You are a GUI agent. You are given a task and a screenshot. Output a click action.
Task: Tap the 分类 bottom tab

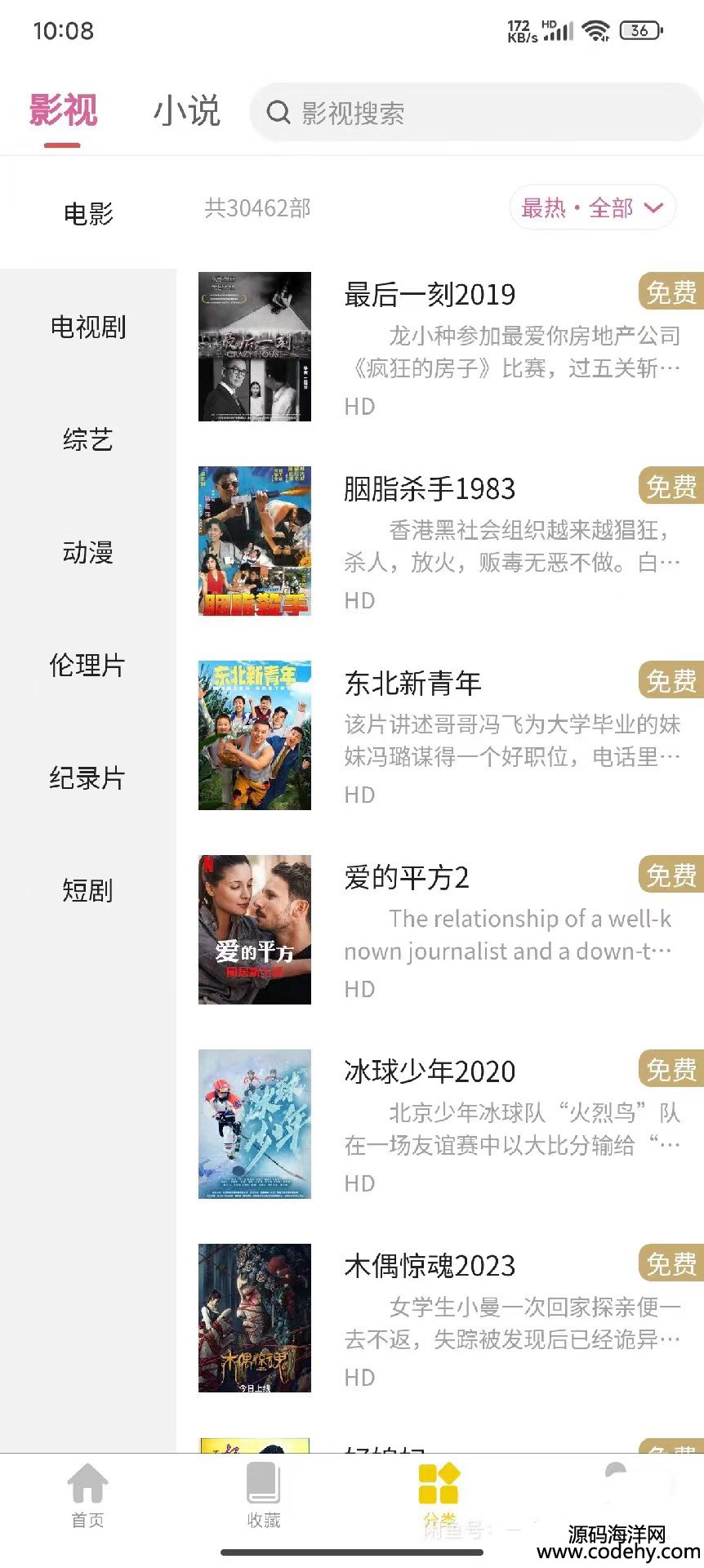tap(439, 1495)
